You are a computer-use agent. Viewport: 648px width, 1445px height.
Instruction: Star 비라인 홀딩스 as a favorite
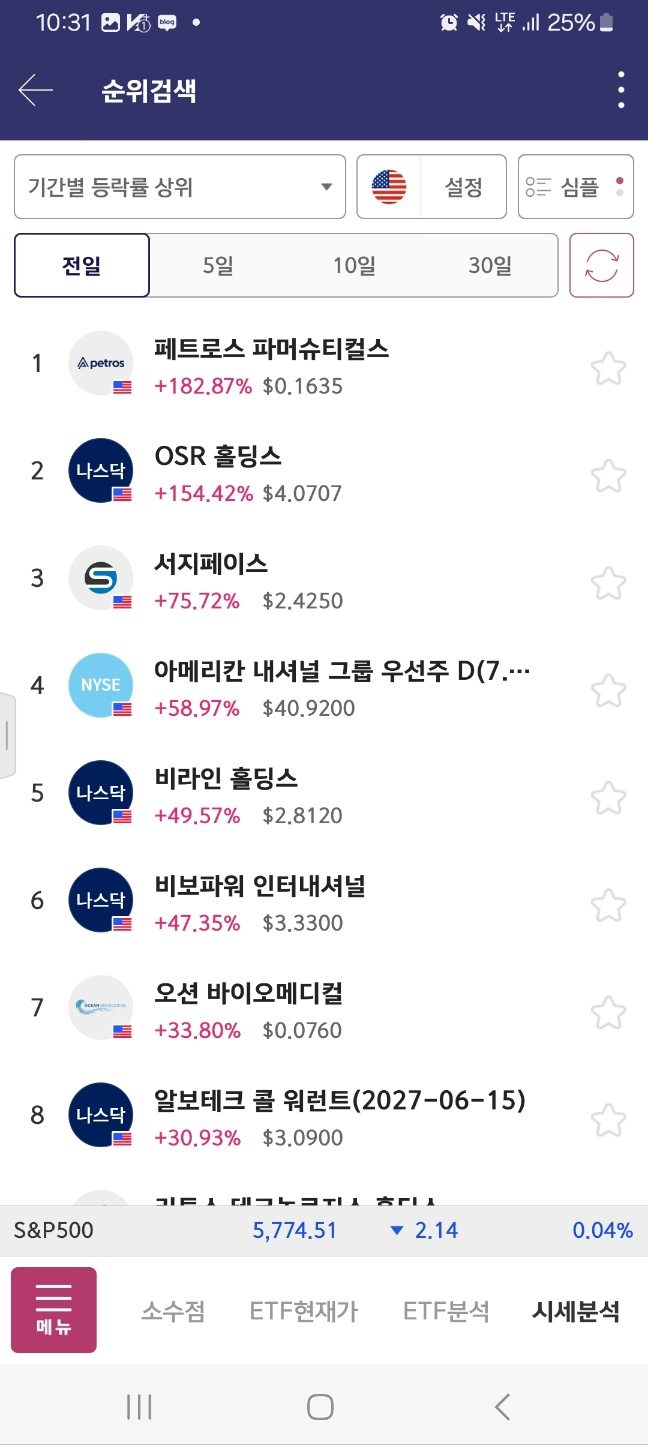[608, 797]
